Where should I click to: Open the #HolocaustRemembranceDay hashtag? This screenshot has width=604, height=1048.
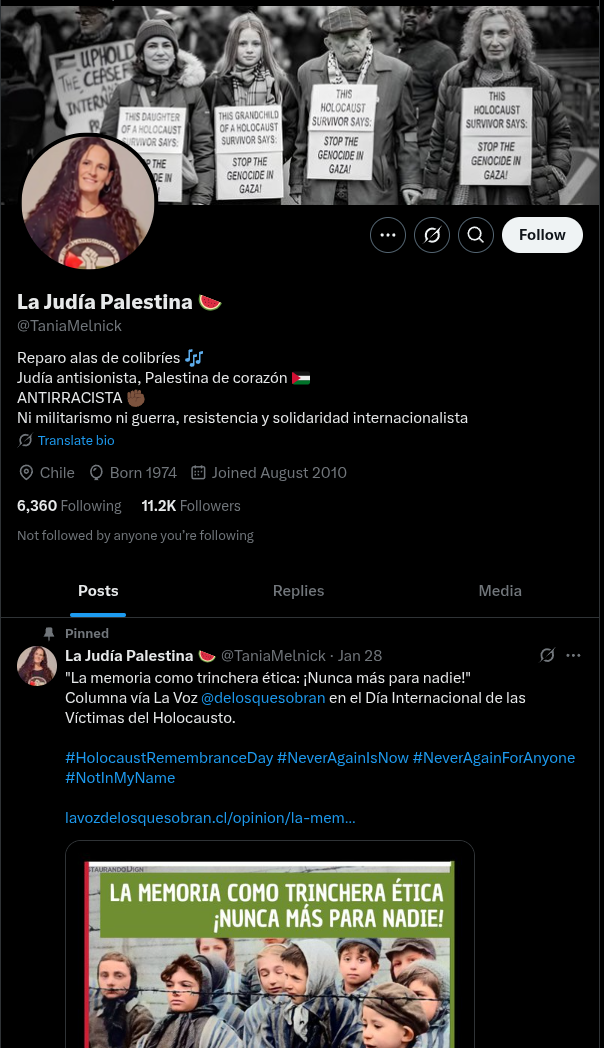click(x=169, y=758)
